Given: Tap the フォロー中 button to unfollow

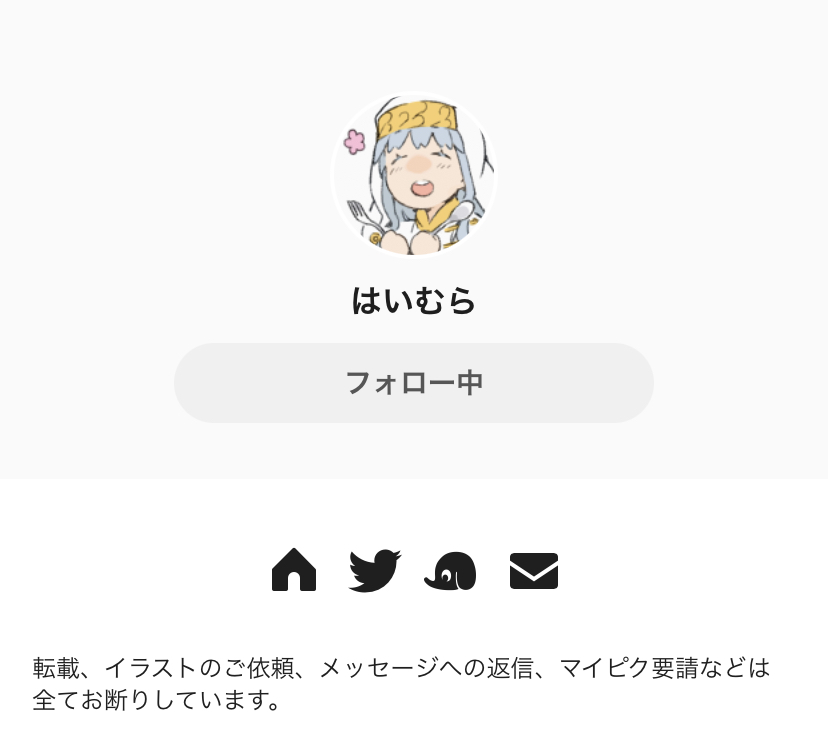Looking at the screenshot, I should coord(413,383).
